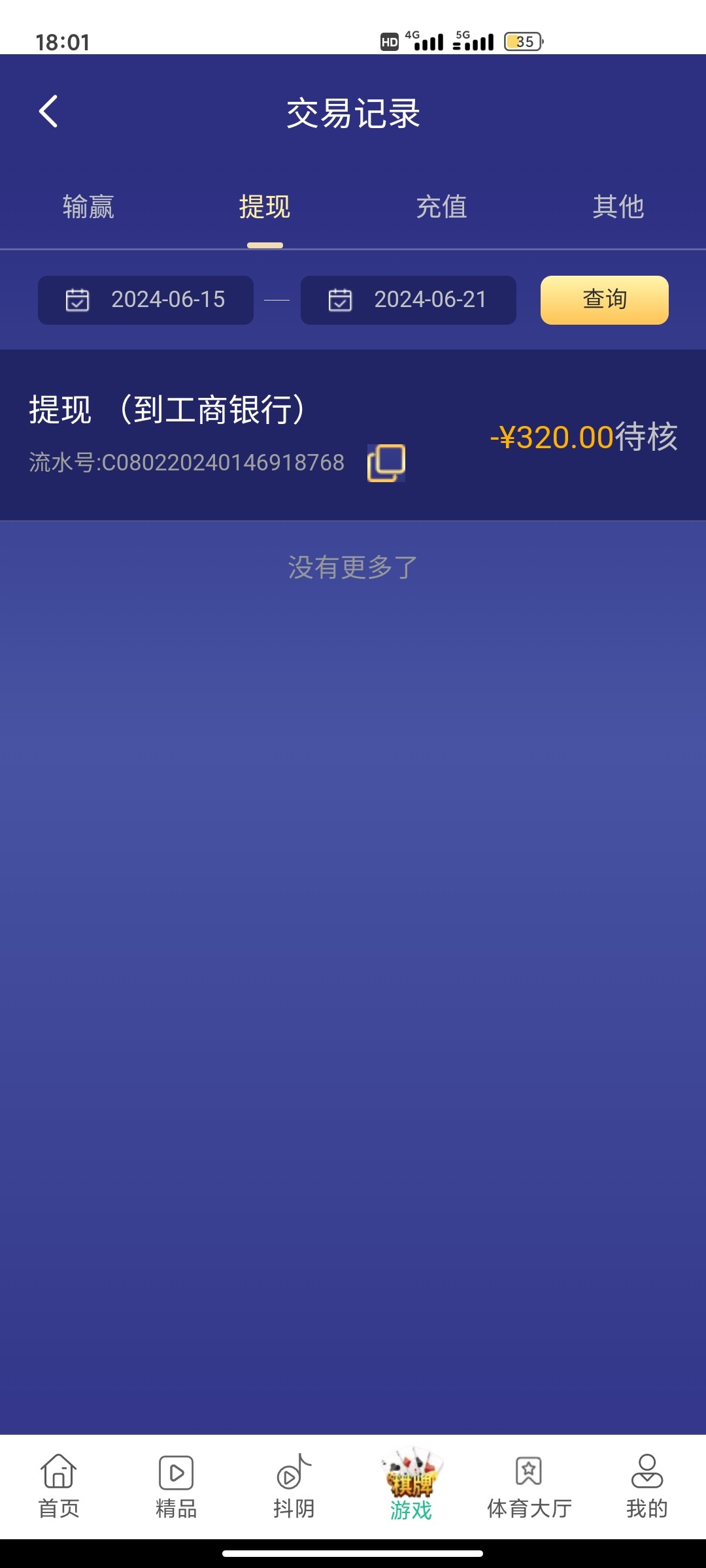Switch to the 充值 tab
Viewport: 706px width, 1568px height.
click(442, 207)
